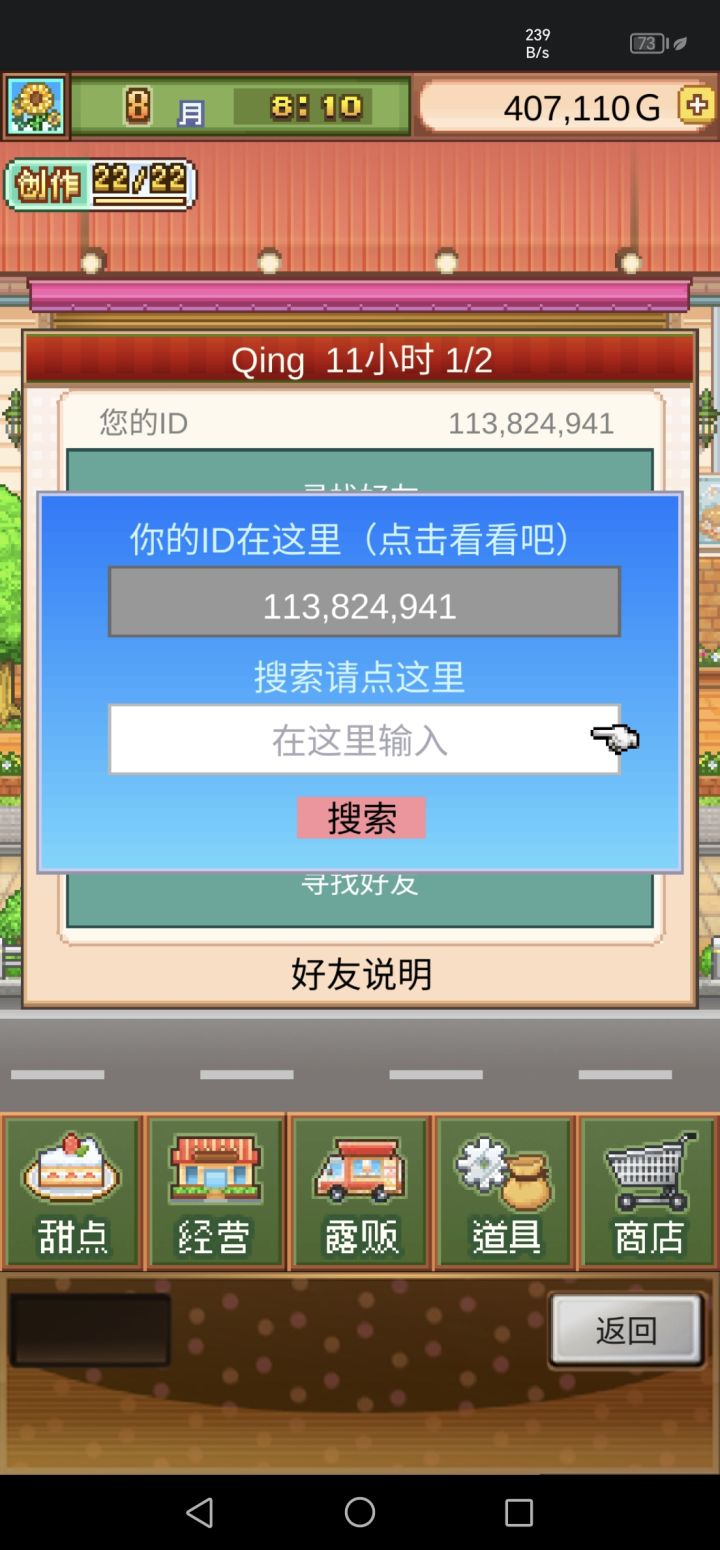Open the 经营 storefront menu
This screenshot has height=1550, width=720.
pos(216,1192)
